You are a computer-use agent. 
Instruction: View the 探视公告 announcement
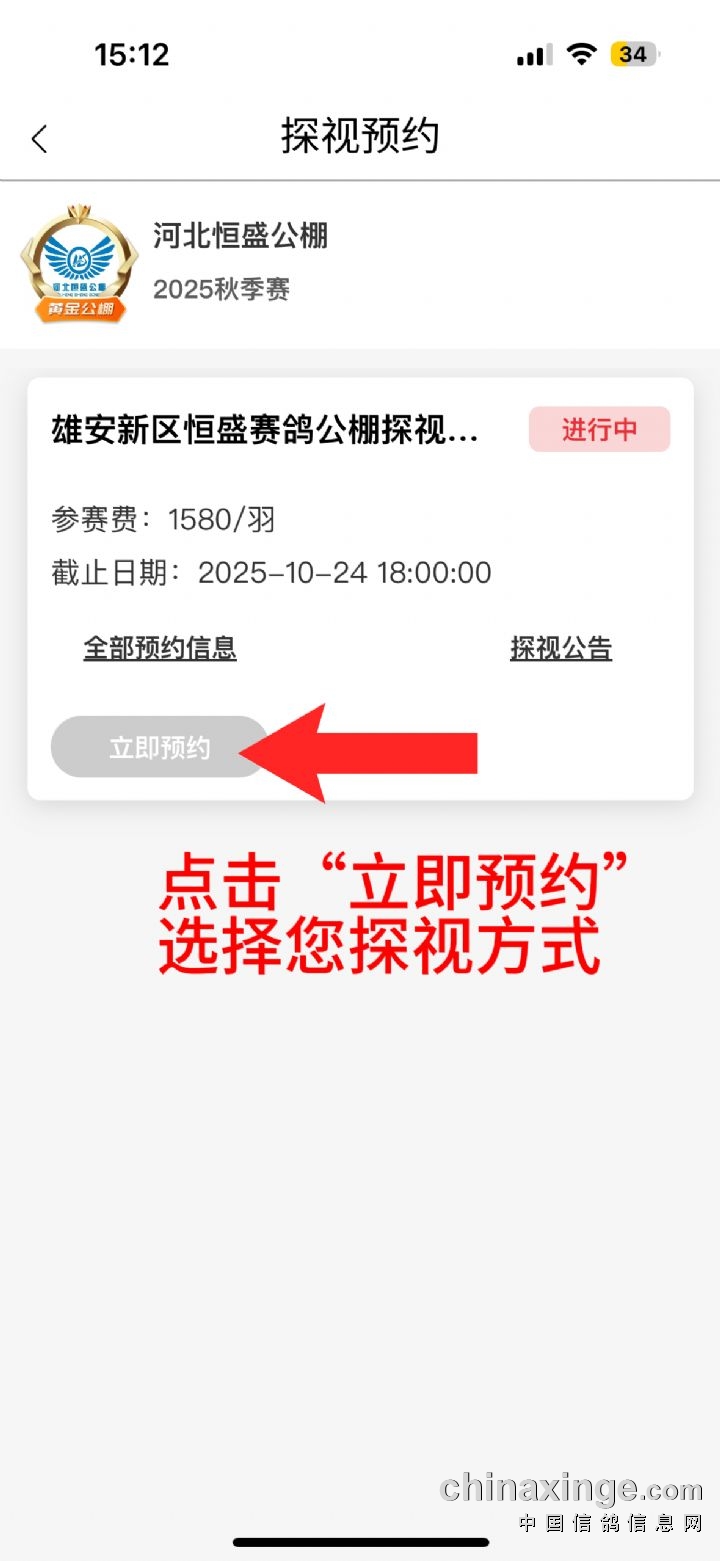pyautogui.click(x=561, y=648)
